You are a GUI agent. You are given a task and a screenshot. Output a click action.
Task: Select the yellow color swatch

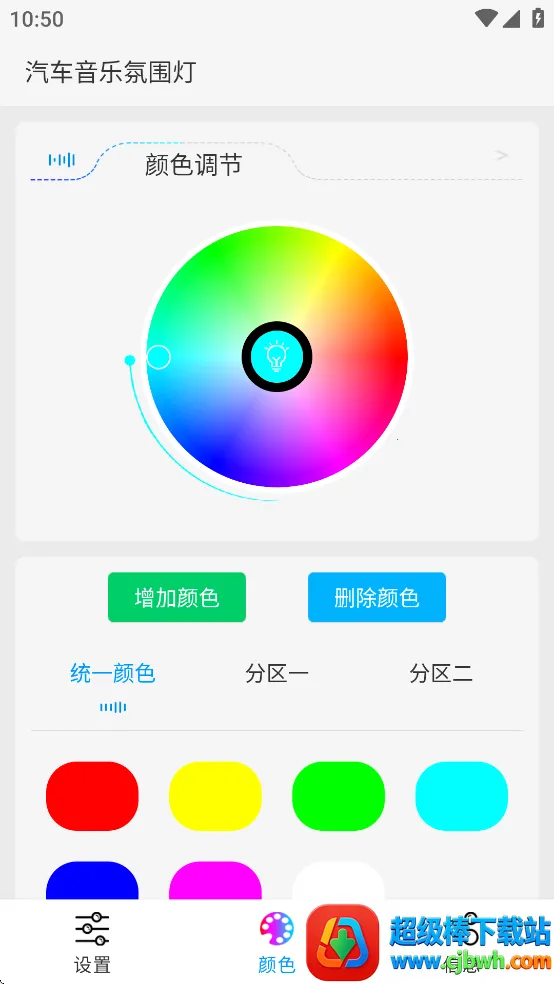point(215,796)
